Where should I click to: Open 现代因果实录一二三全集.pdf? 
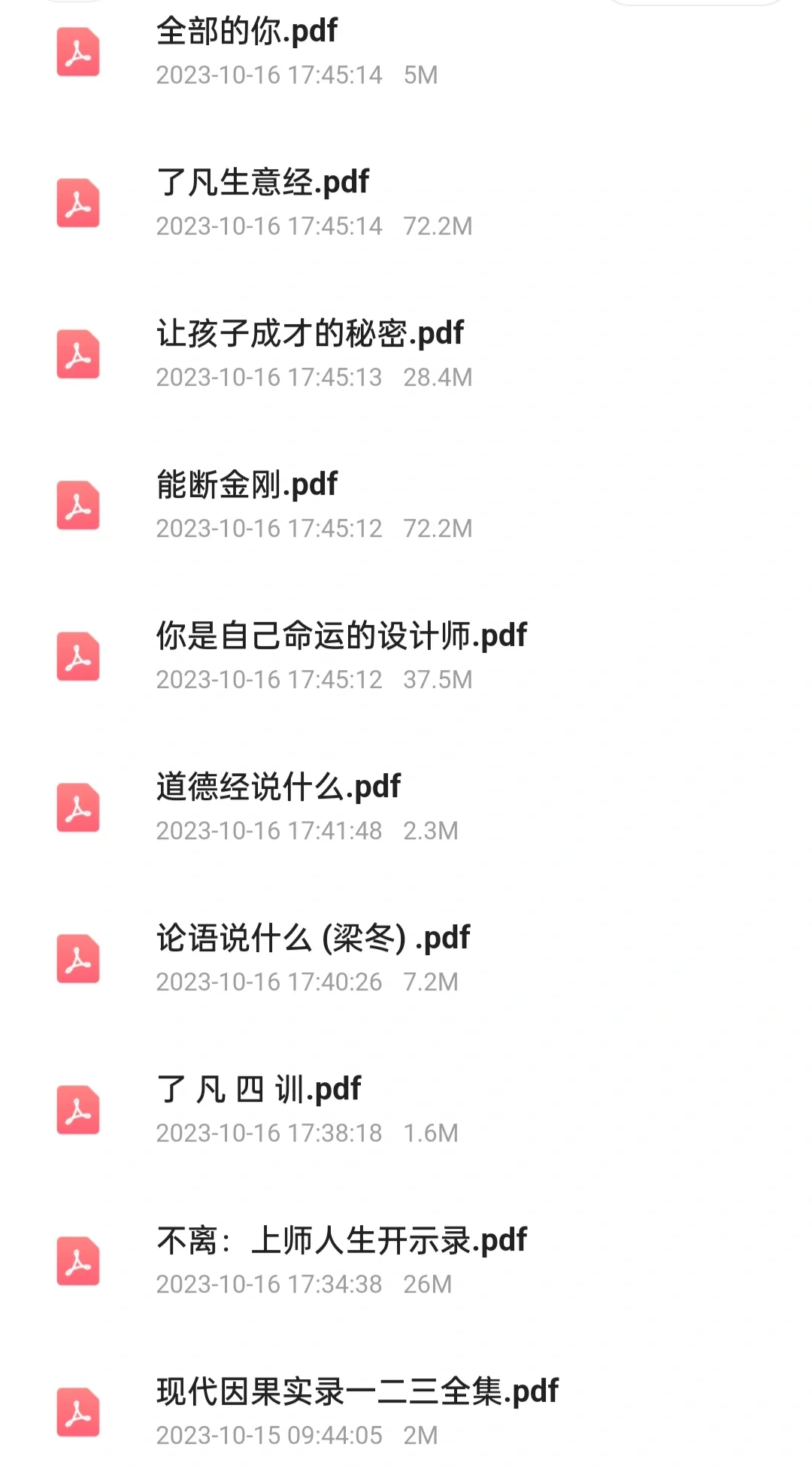[406, 1412]
